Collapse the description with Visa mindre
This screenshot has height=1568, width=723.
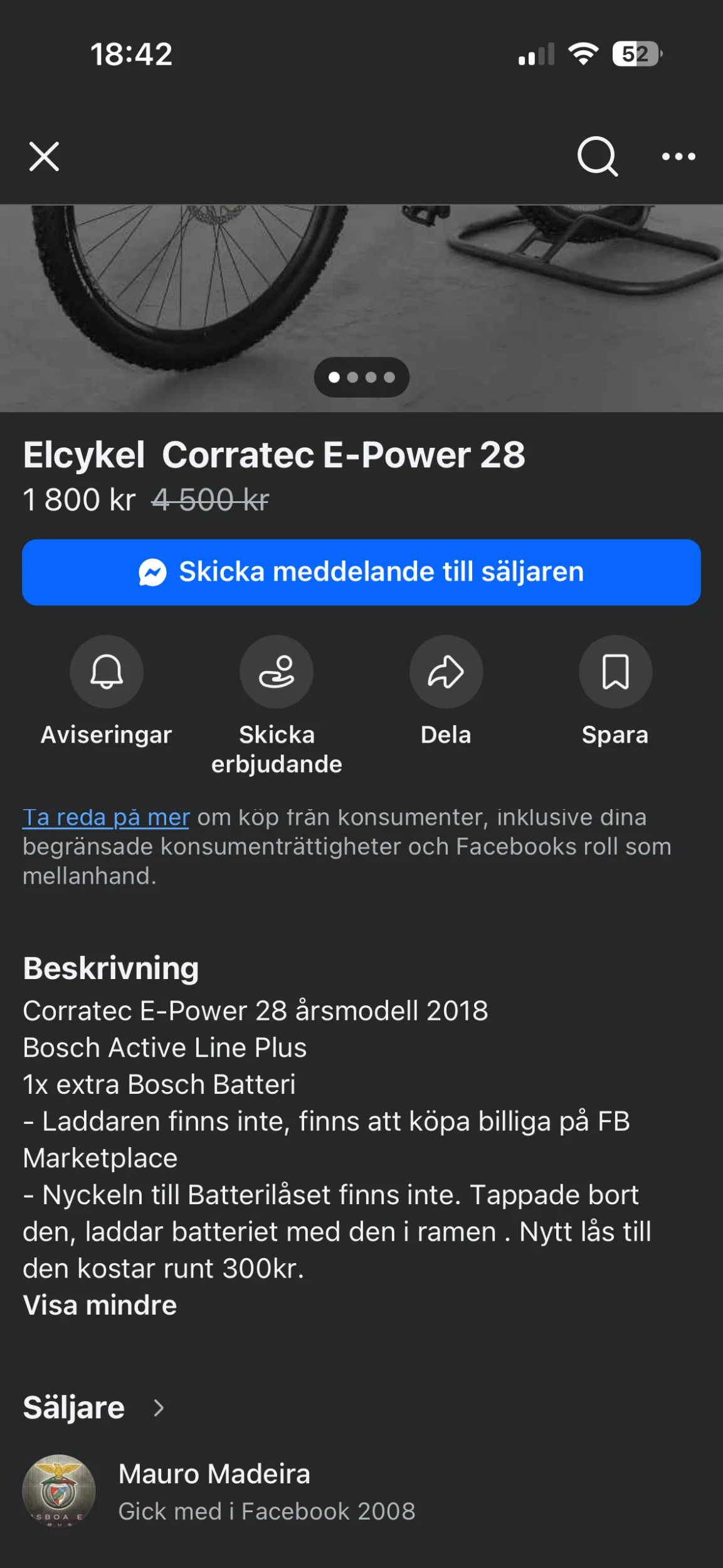point(100,1305)
